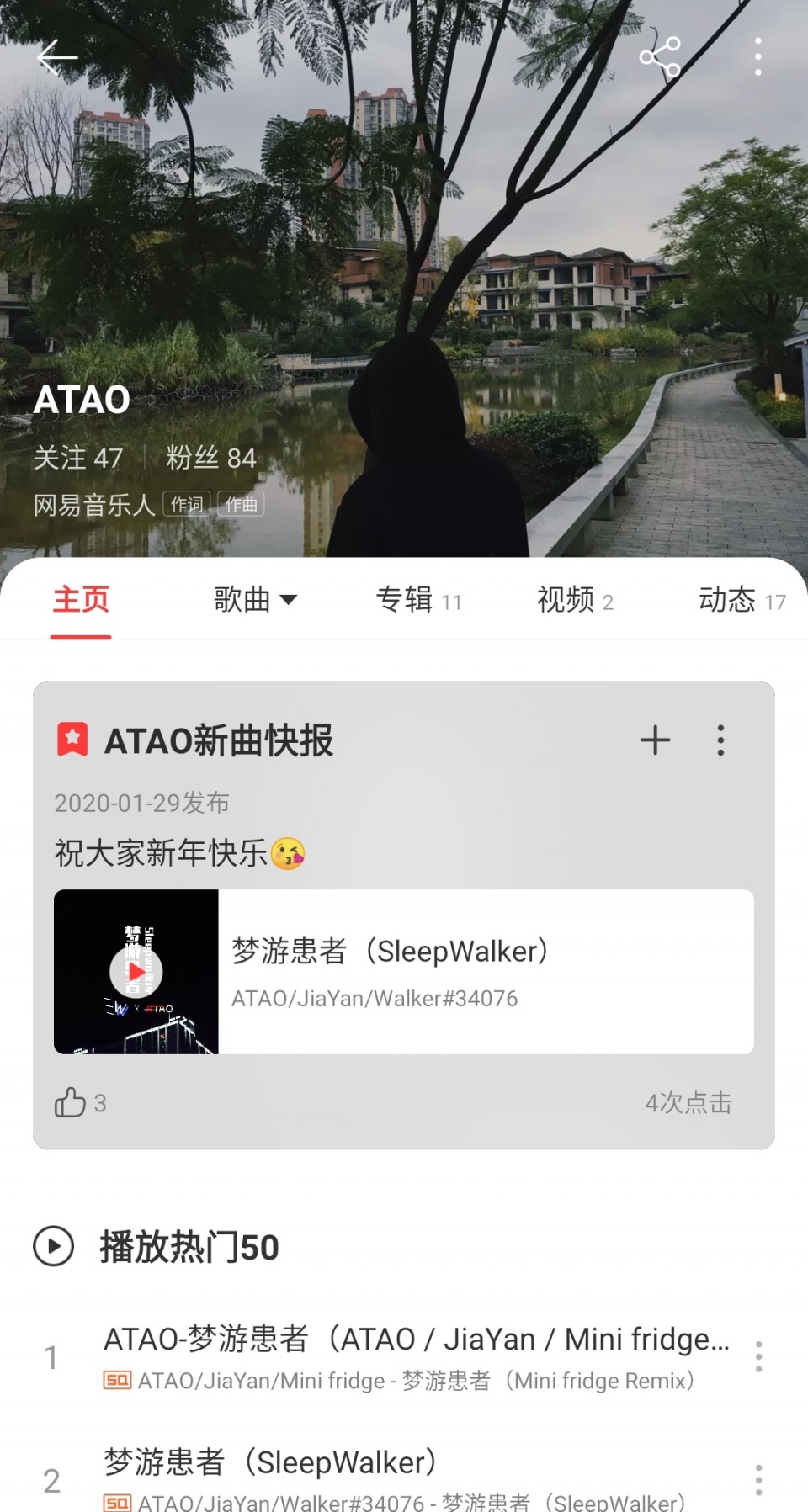Switch to the 专辑 tab
Screen dimensions: 808x1512
418,600
